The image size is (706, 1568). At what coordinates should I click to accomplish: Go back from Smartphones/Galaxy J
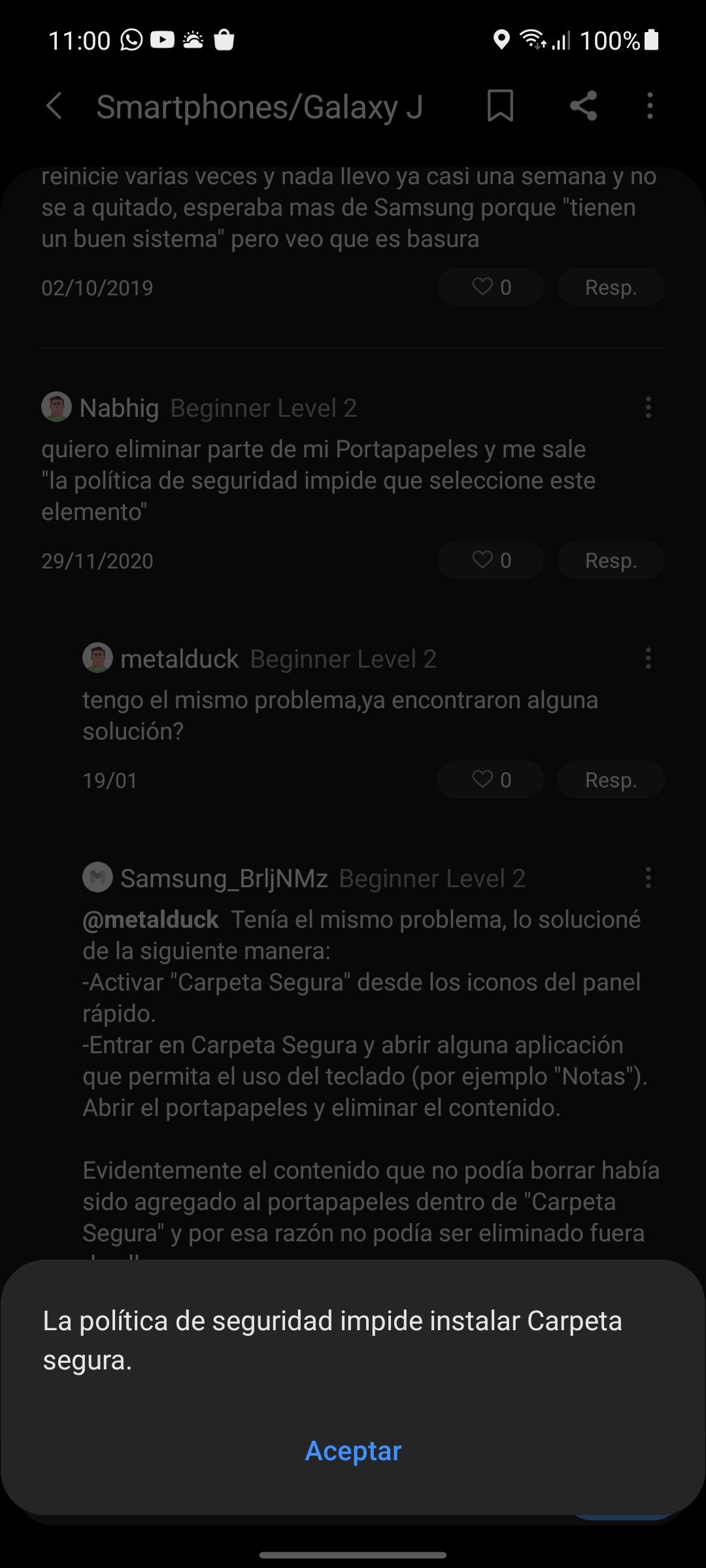pyautogui.click(x=55, y=106)
